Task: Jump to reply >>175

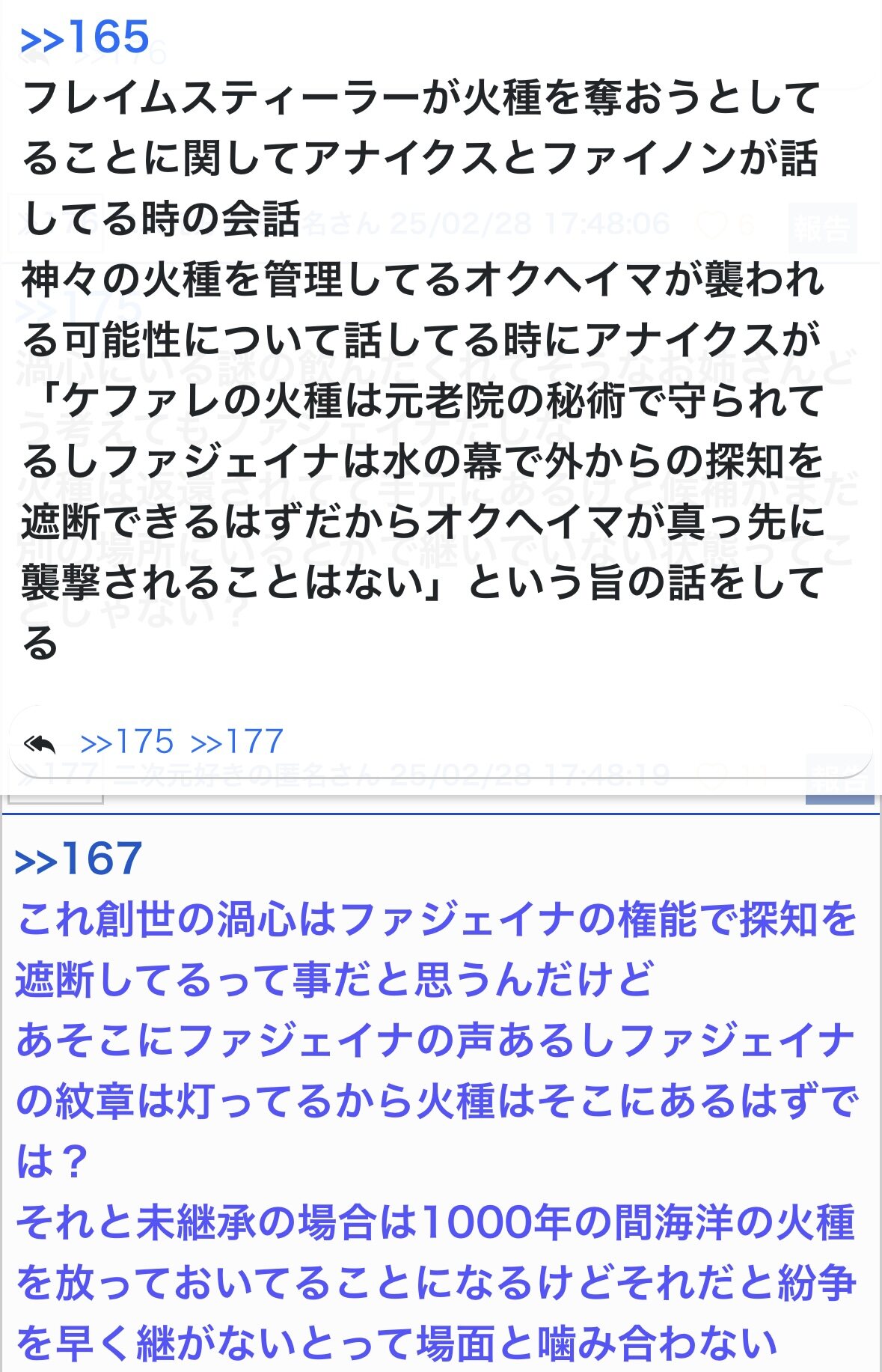Action: coord(126,742)
